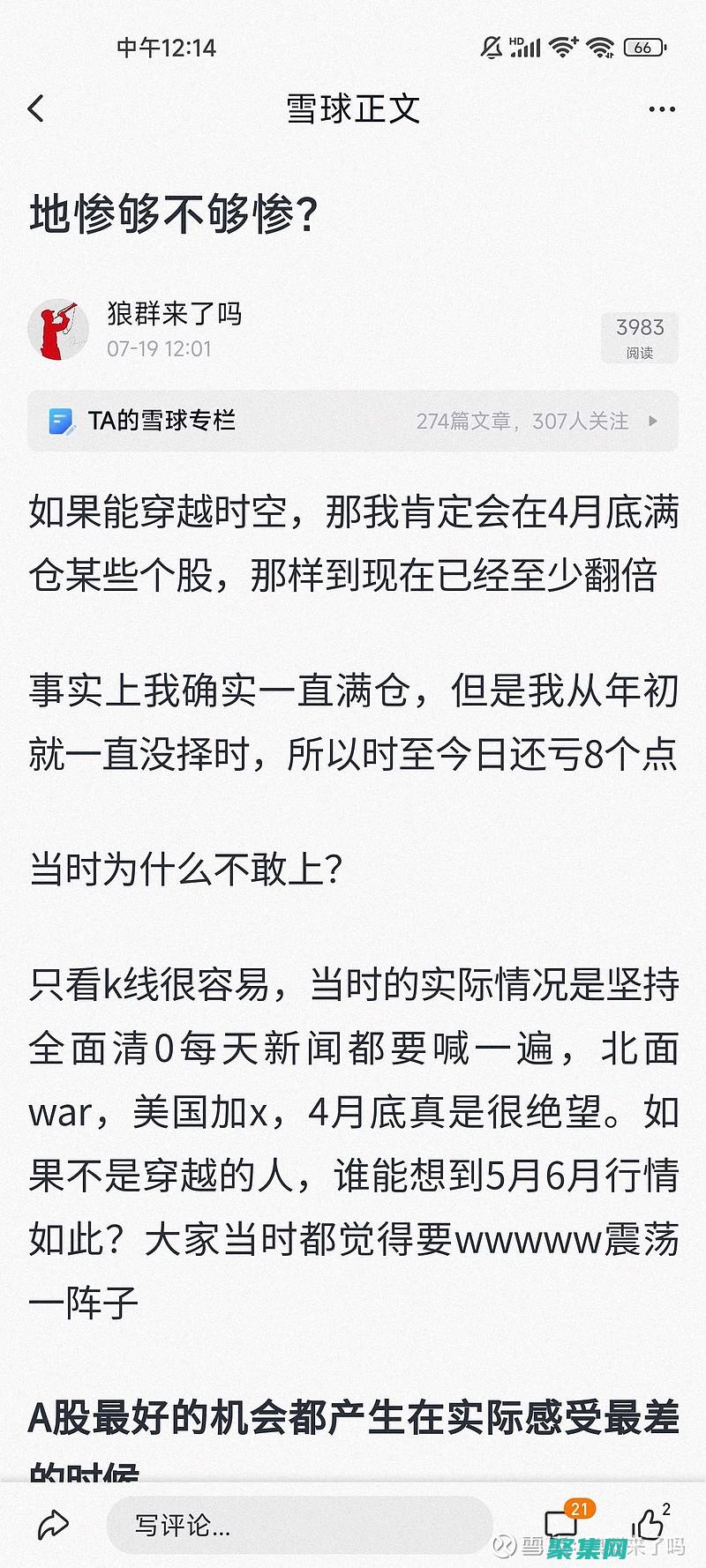Go back using the top-left arrow
This screenshot has height=1568, width=706.
(x=36, y=108)
